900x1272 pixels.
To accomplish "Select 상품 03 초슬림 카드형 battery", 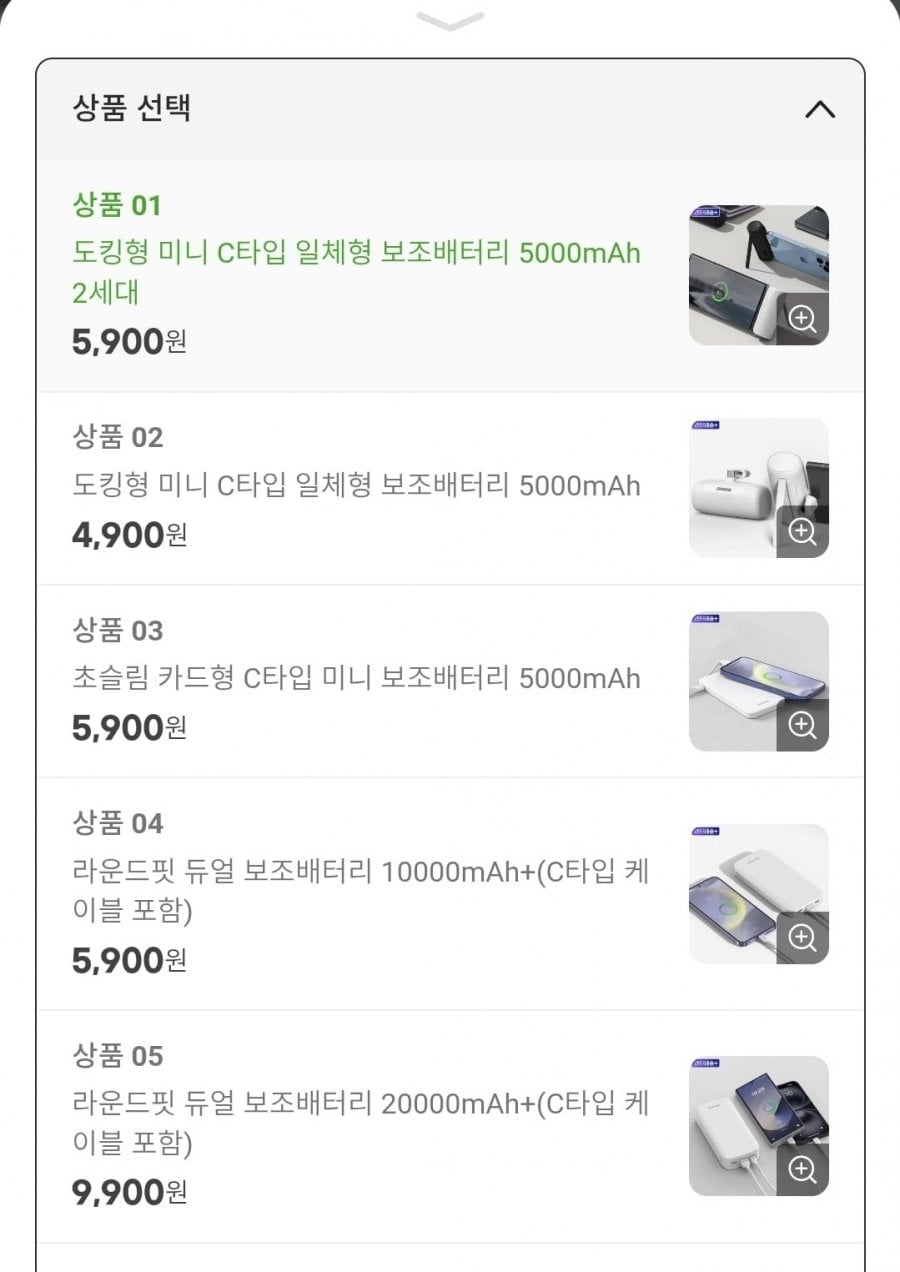I will (x=356, y=679).
